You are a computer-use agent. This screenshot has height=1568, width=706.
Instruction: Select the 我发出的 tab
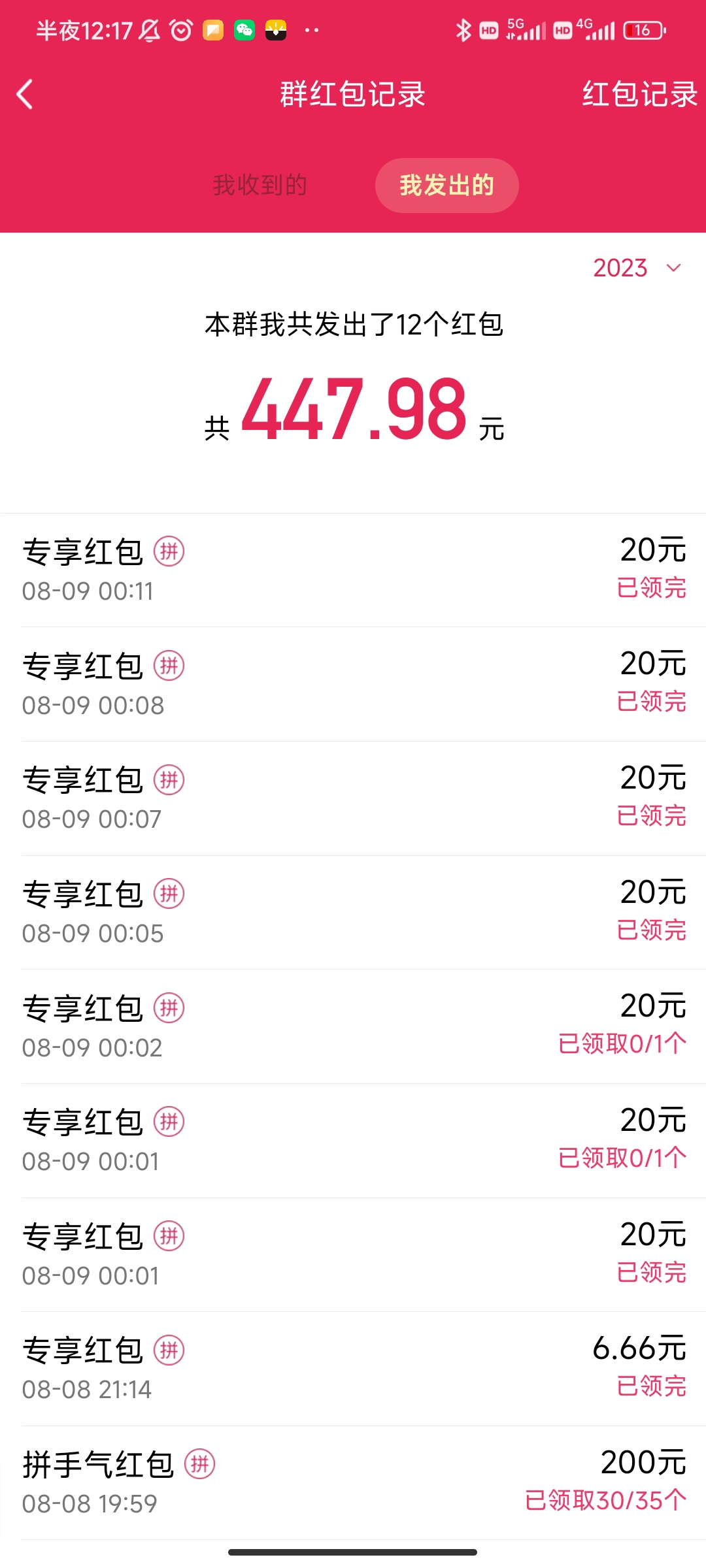click(x=446, y=186)
